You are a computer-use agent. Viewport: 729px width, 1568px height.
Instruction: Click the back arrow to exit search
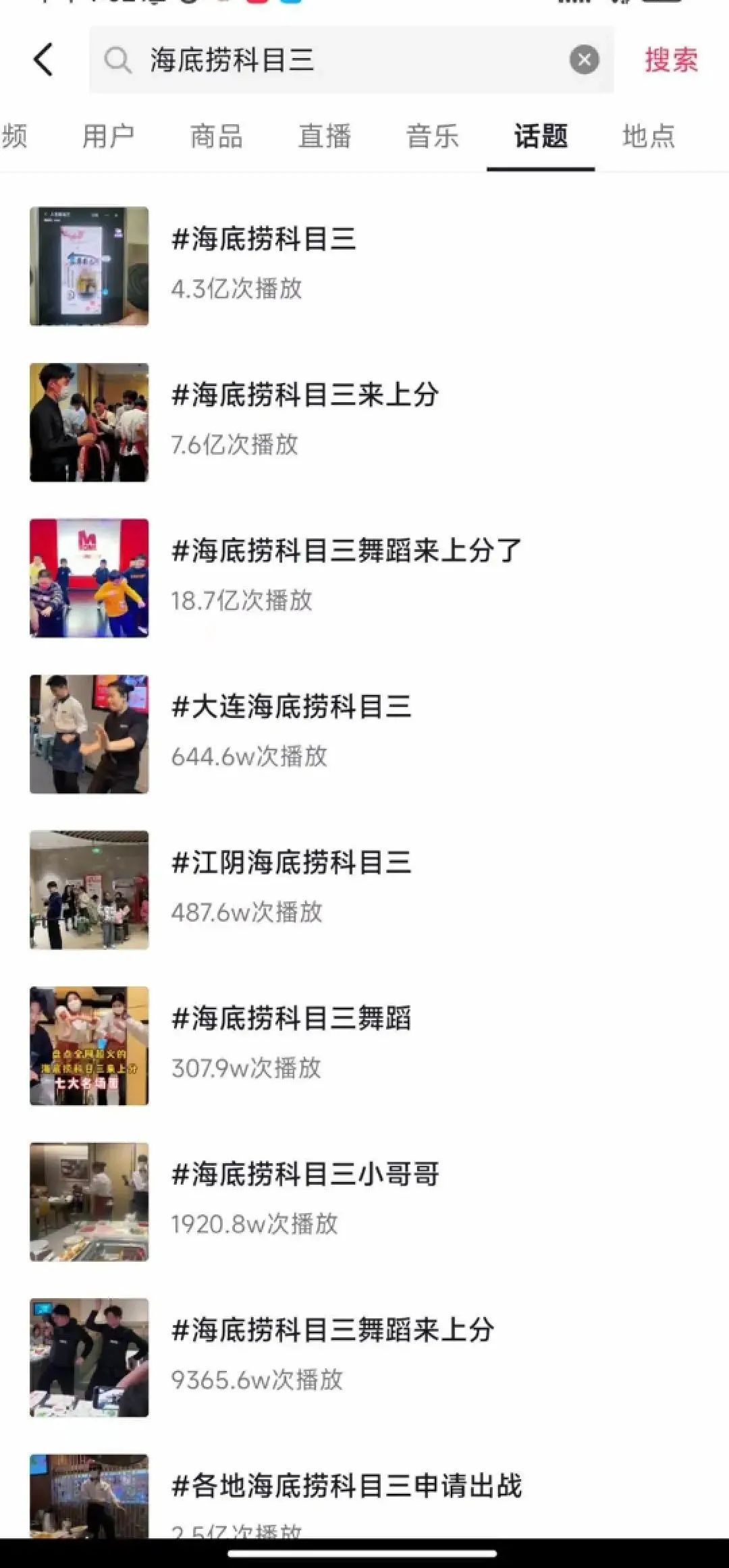(43, 59)
